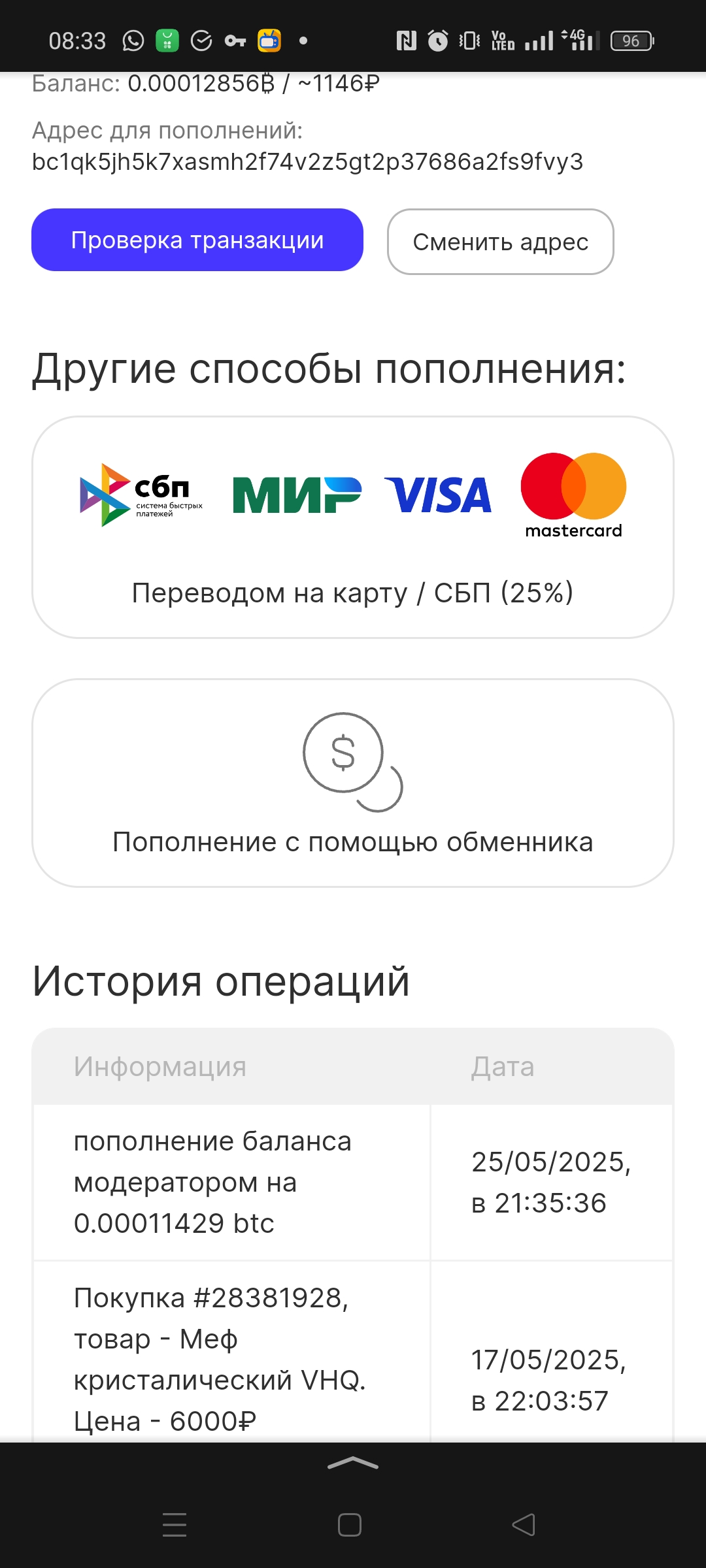
Task: Tap the Проверка транзакции button
Action: pyautogui.click(x=197, y=240)
